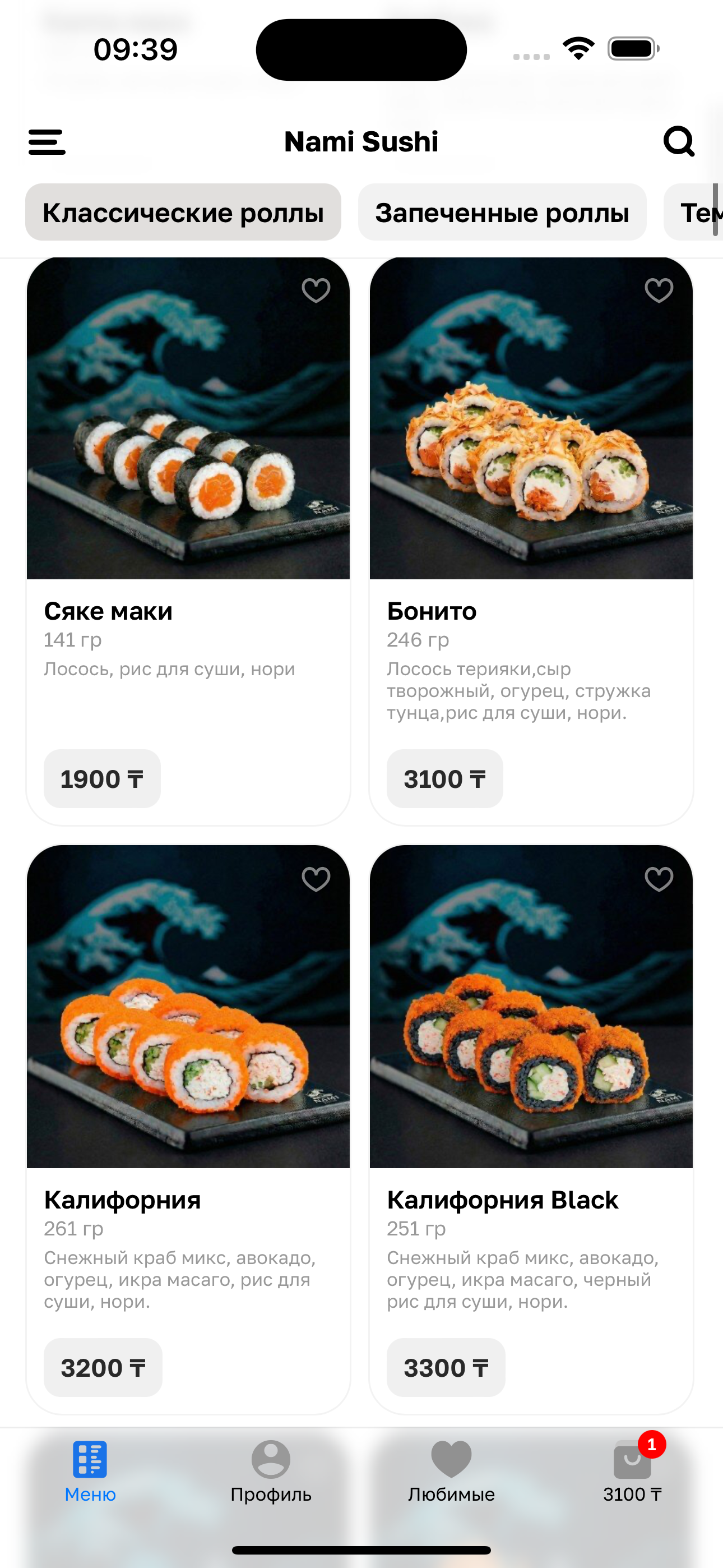Screen dimensions: 723x1568
Task: Open the hamburger drawer menu
Action: pyautogui.click(x=47, y=142)
